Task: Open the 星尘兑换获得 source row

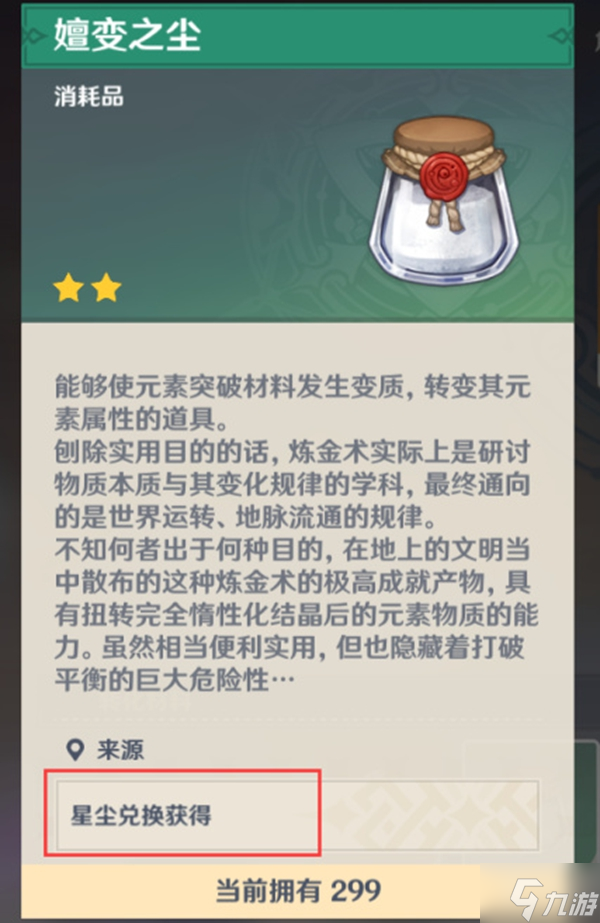Action: (x=295, y=816)
